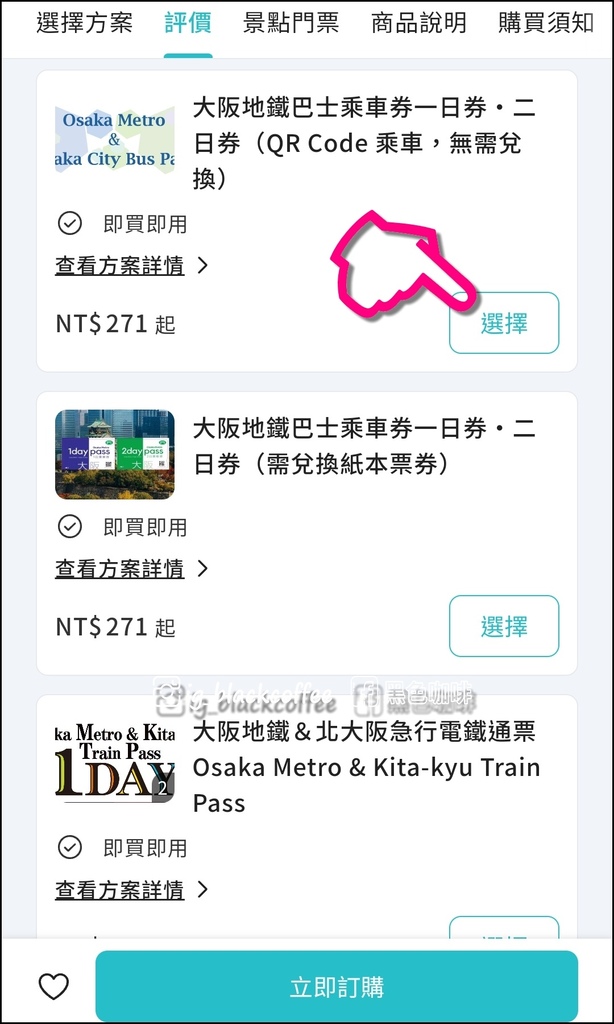Add this product to favorites with the heart
Viewport: 614px width, 1024px height.
(x=54, y=986)
